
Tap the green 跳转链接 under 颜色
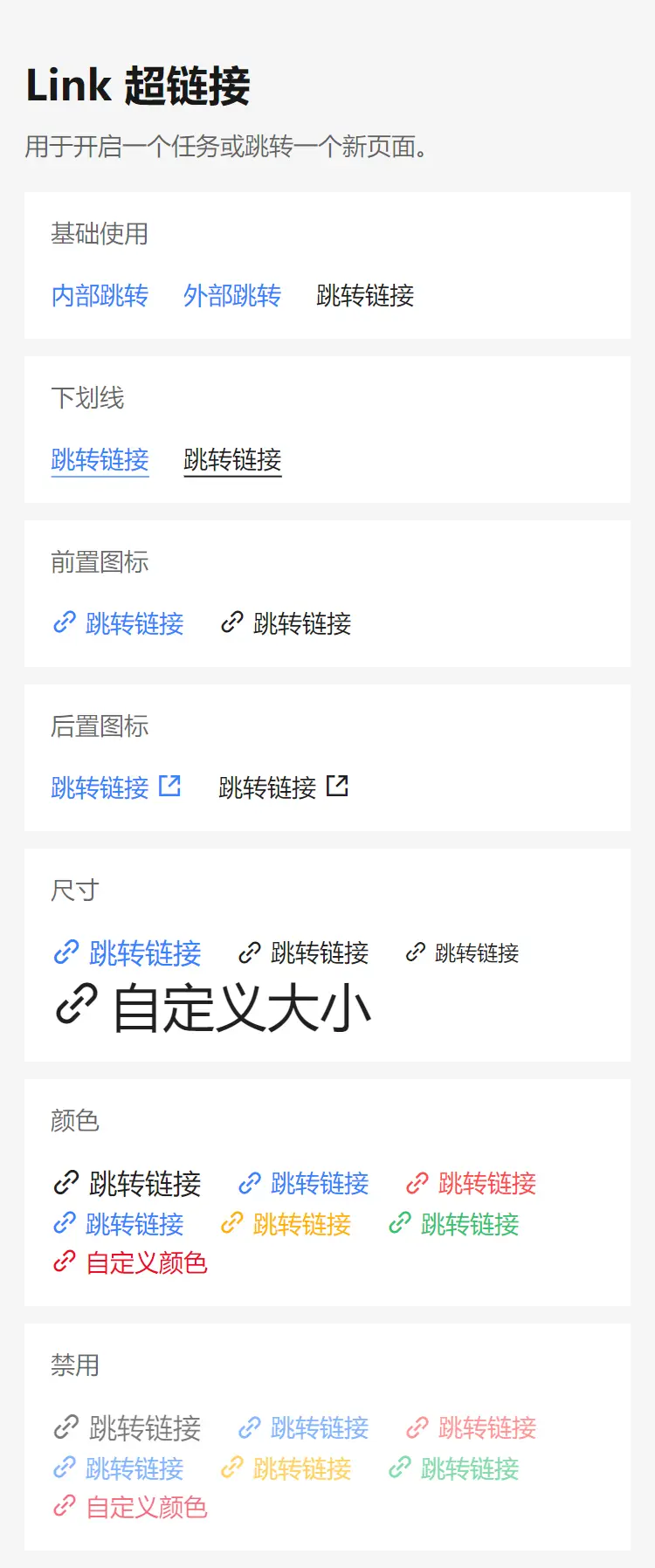(x=454, y=1225)
